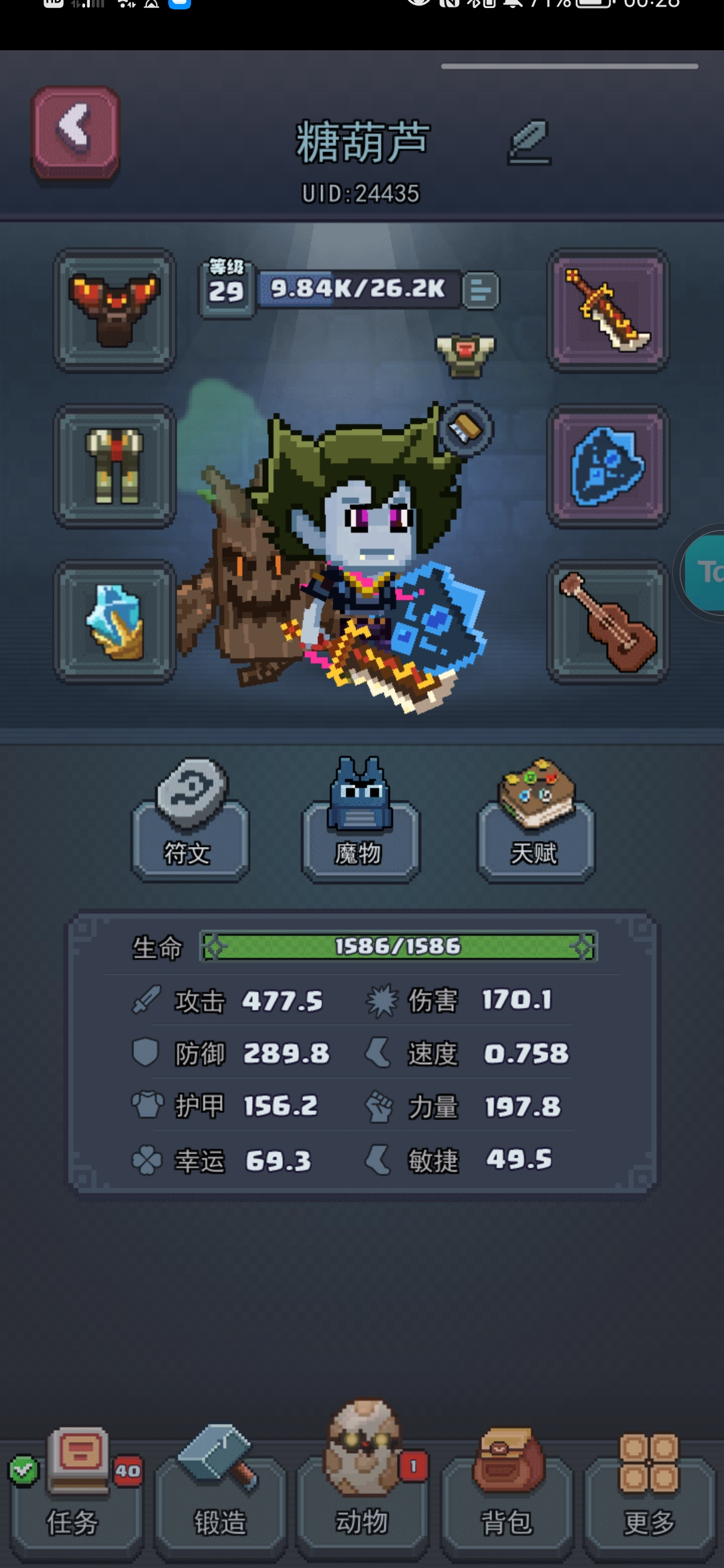
Task: Go back with the red arrow button
Action: 76,132
